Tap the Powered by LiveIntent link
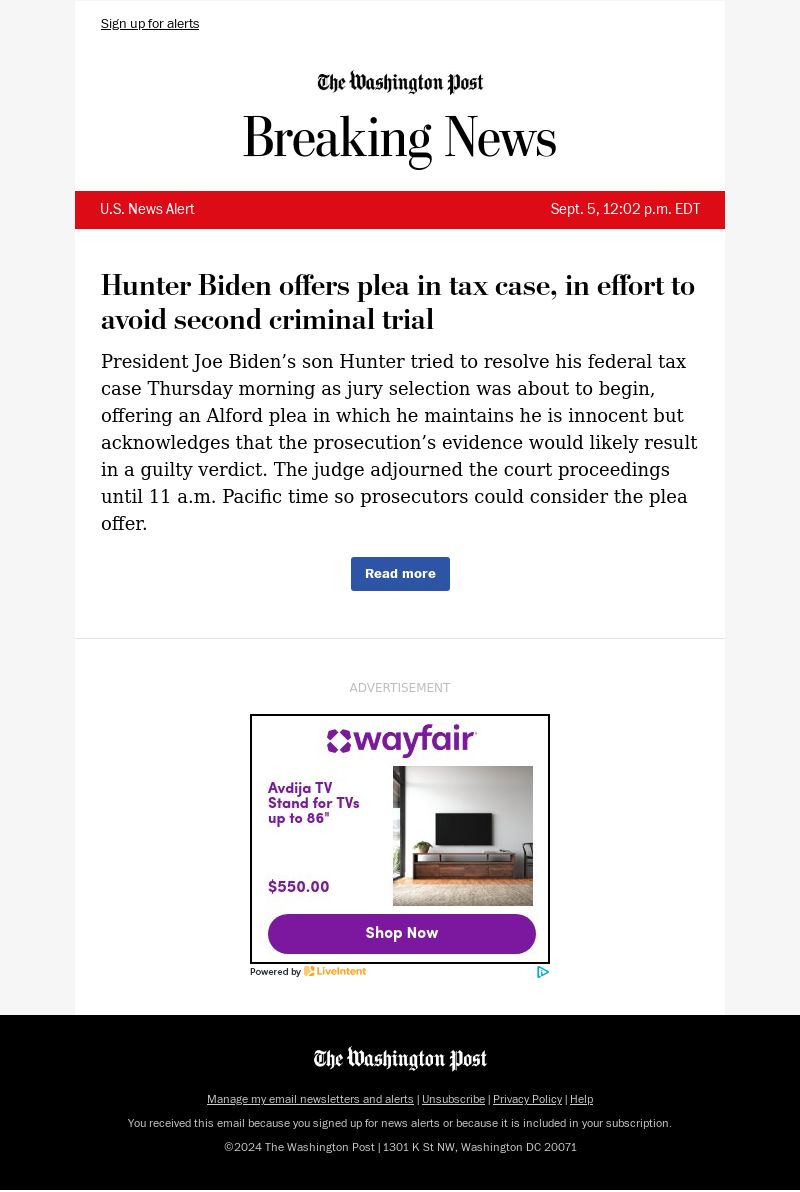 308,972
